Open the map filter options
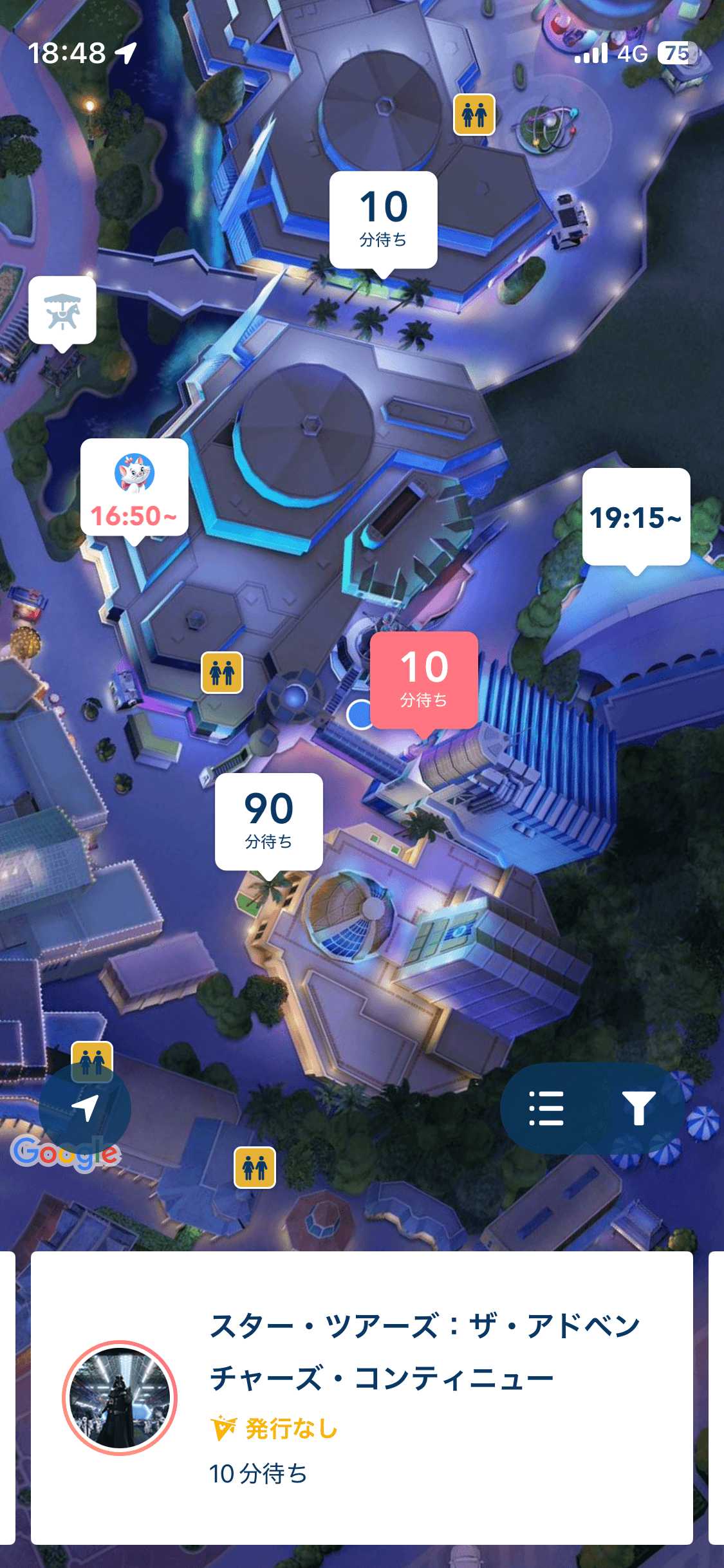The height and width of the screenshot is (1568, 724). 638,1108
